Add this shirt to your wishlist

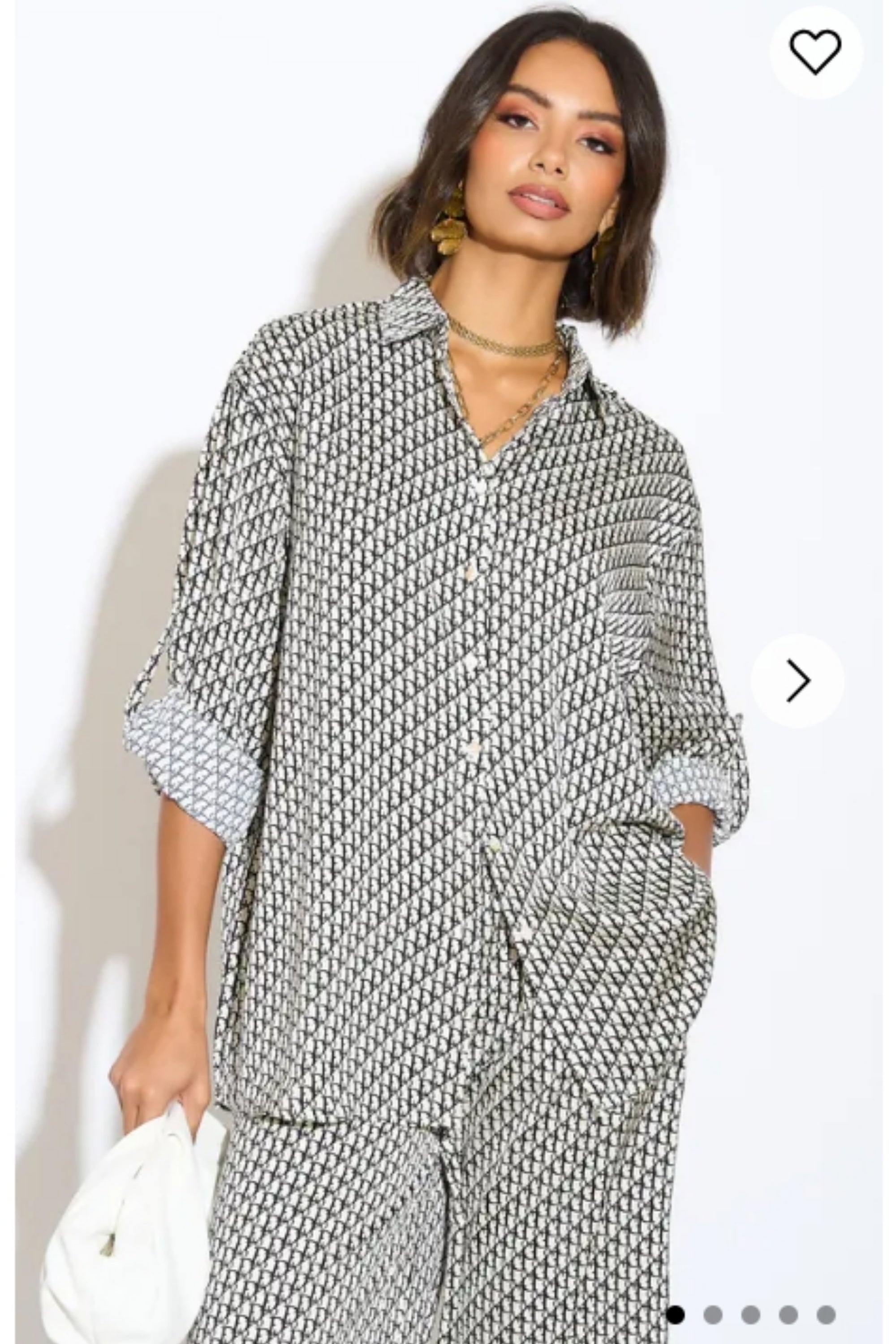pyautogui.click(x=815, y=52)
